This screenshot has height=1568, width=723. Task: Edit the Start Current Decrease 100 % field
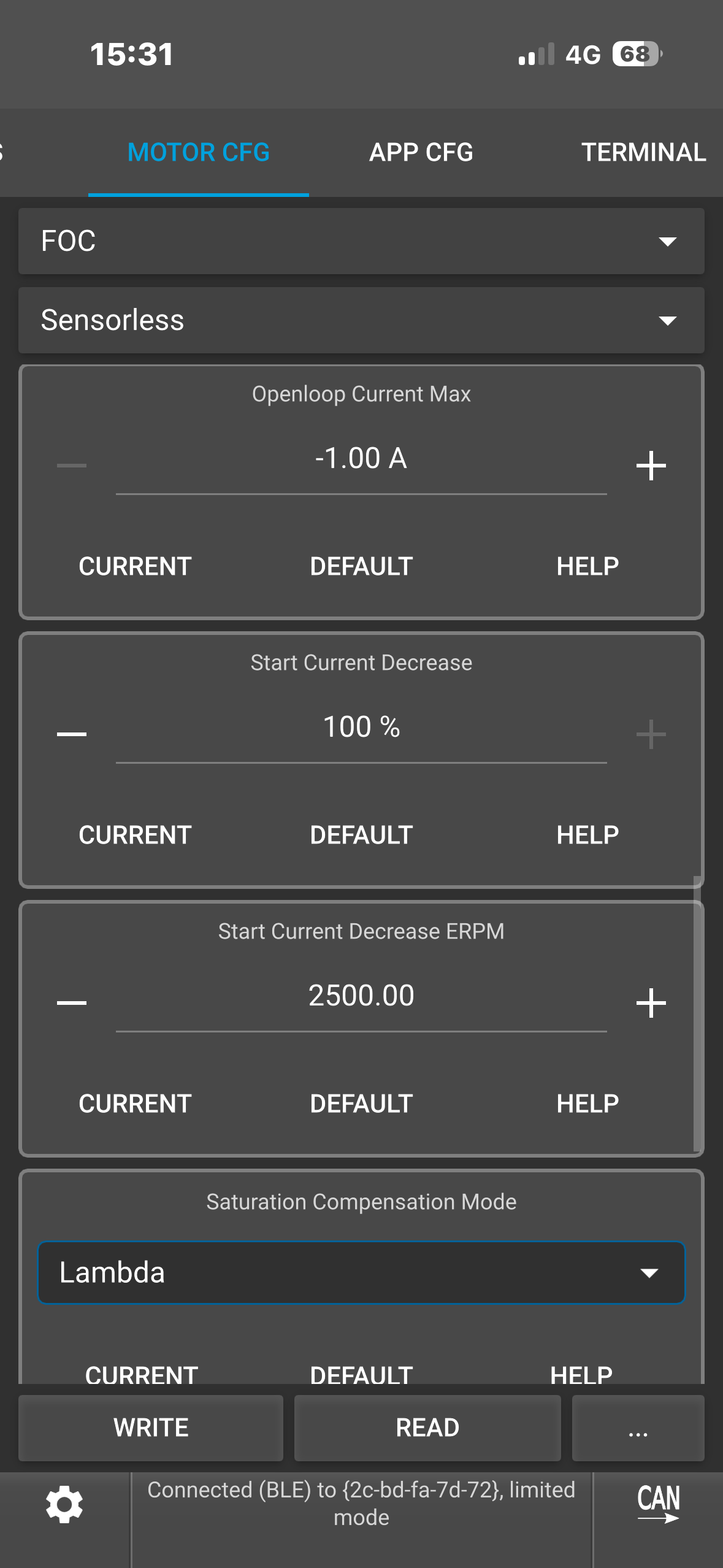(361, 728)
